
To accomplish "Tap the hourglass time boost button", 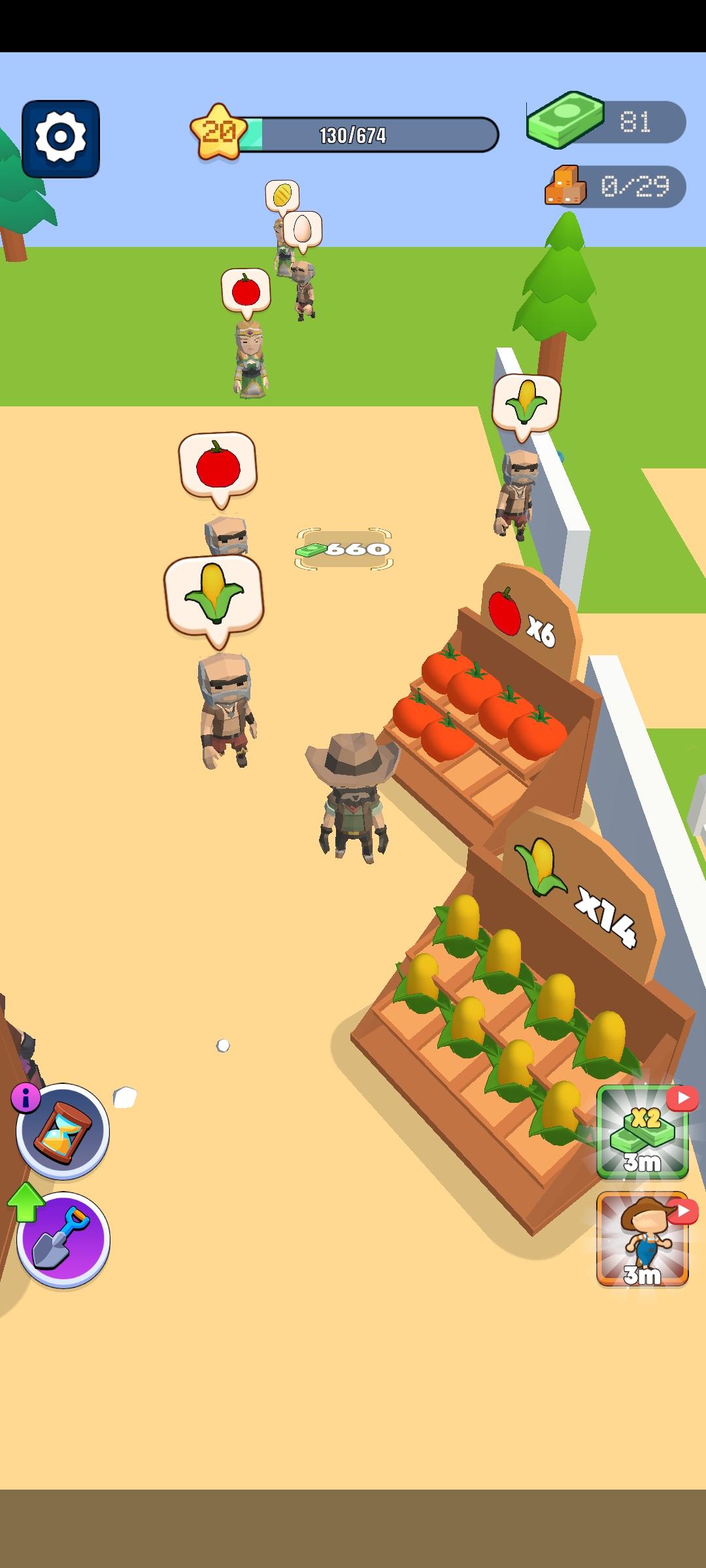I will pos(63,1132).
